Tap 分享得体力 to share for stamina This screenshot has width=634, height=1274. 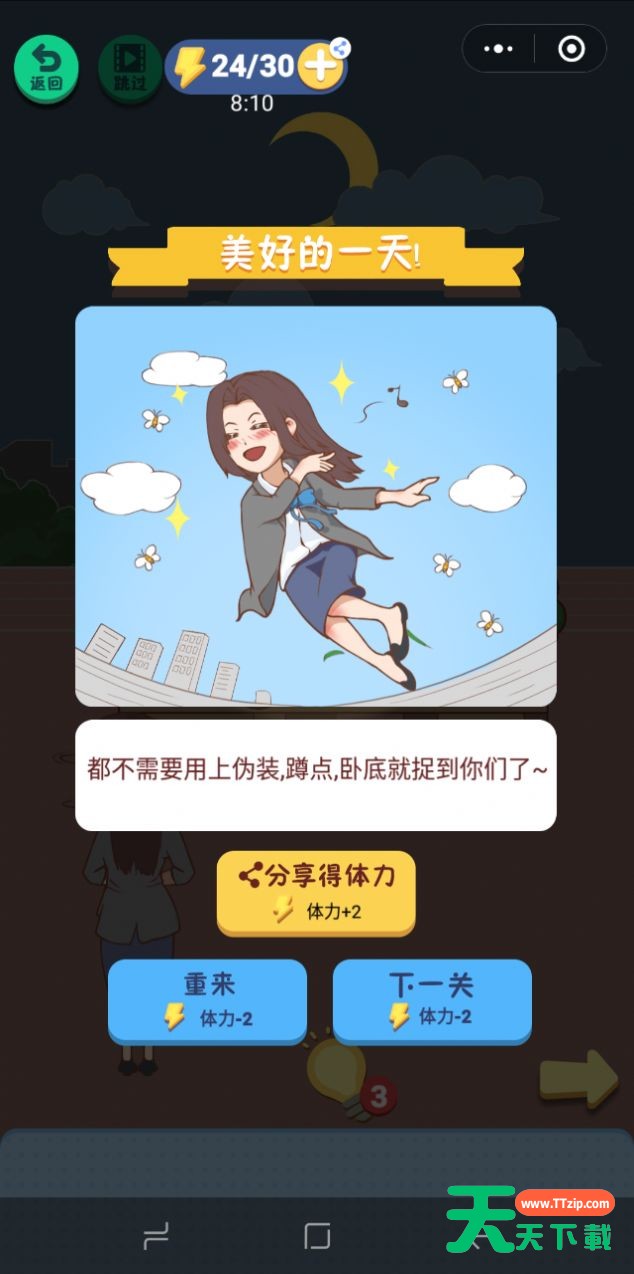[316, 893]
